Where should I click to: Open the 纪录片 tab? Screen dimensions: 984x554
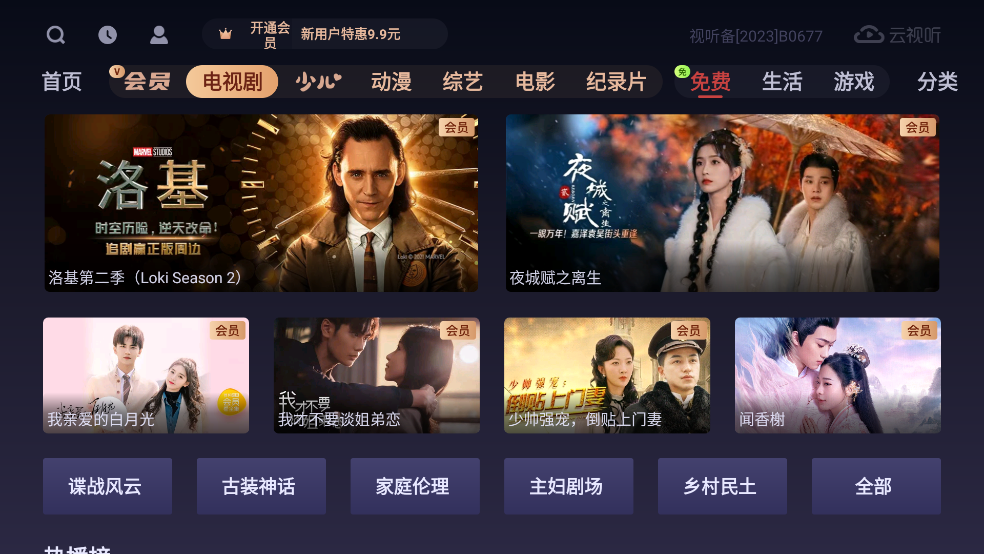[616, 82]
